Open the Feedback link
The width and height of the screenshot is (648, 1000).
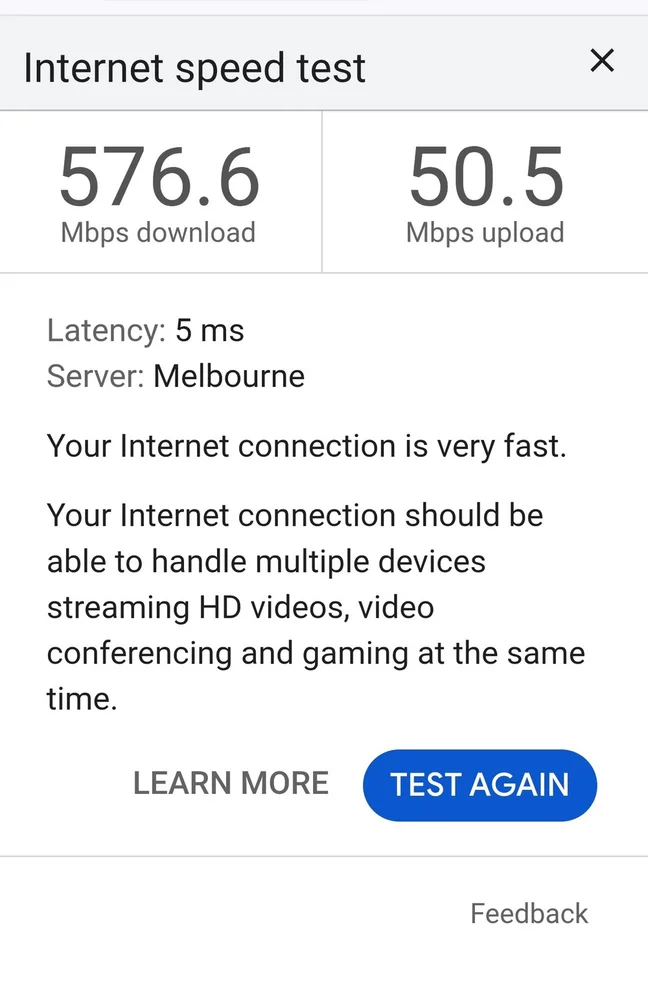pyautogui.click(x=529, y=913)
